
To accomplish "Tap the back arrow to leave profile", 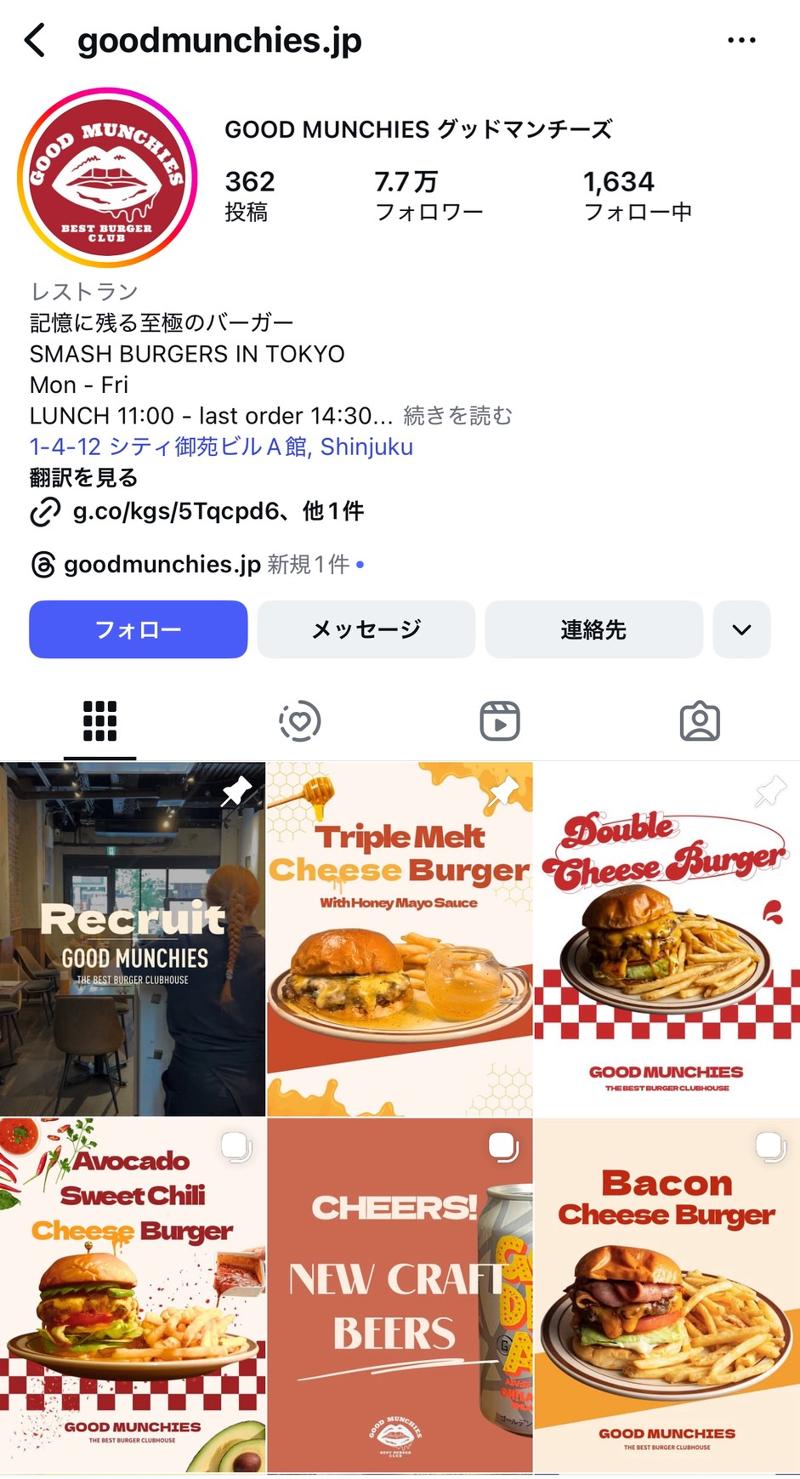I will (34, 39).
